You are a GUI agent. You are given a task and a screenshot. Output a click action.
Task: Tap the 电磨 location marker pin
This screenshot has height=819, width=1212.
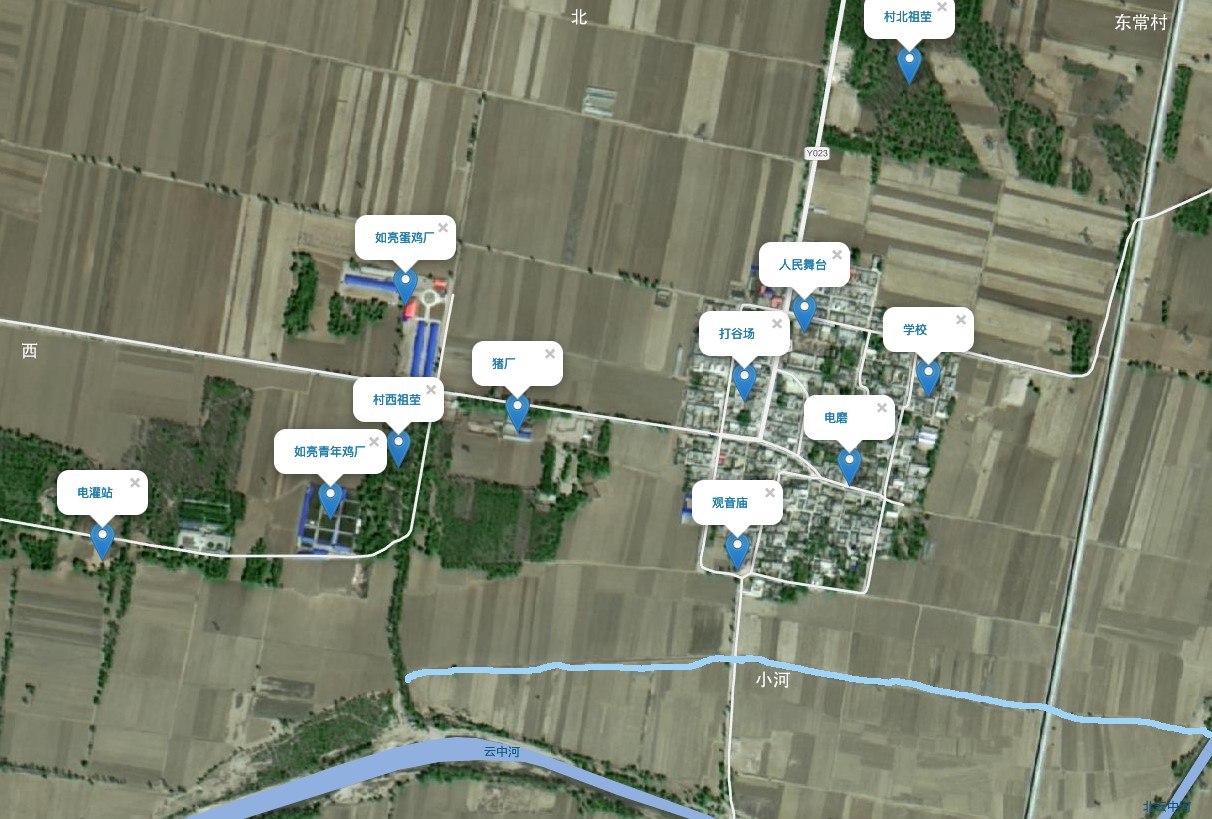tap(849, 464)
